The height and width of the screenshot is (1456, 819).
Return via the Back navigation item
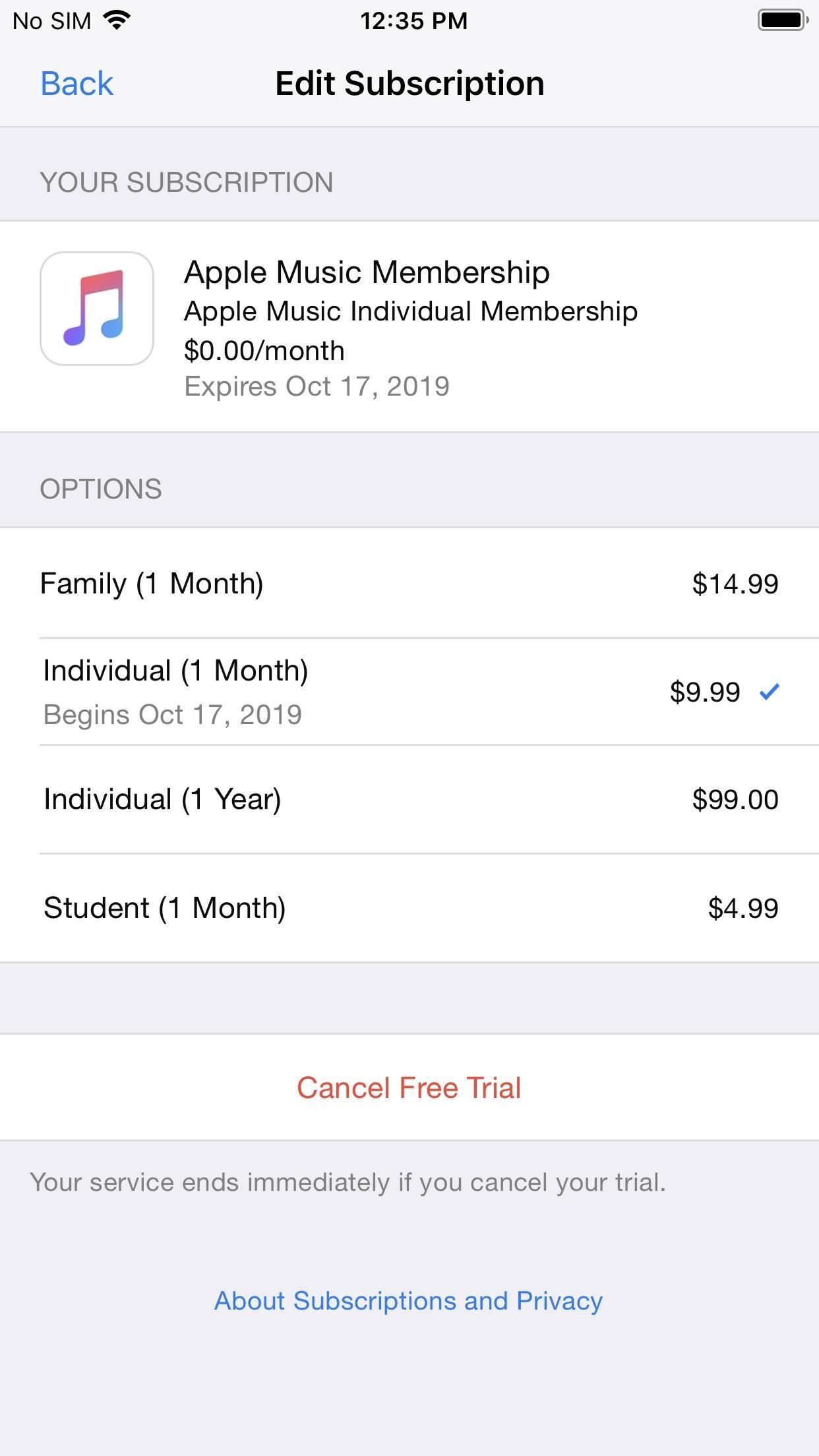click(76, 83)
